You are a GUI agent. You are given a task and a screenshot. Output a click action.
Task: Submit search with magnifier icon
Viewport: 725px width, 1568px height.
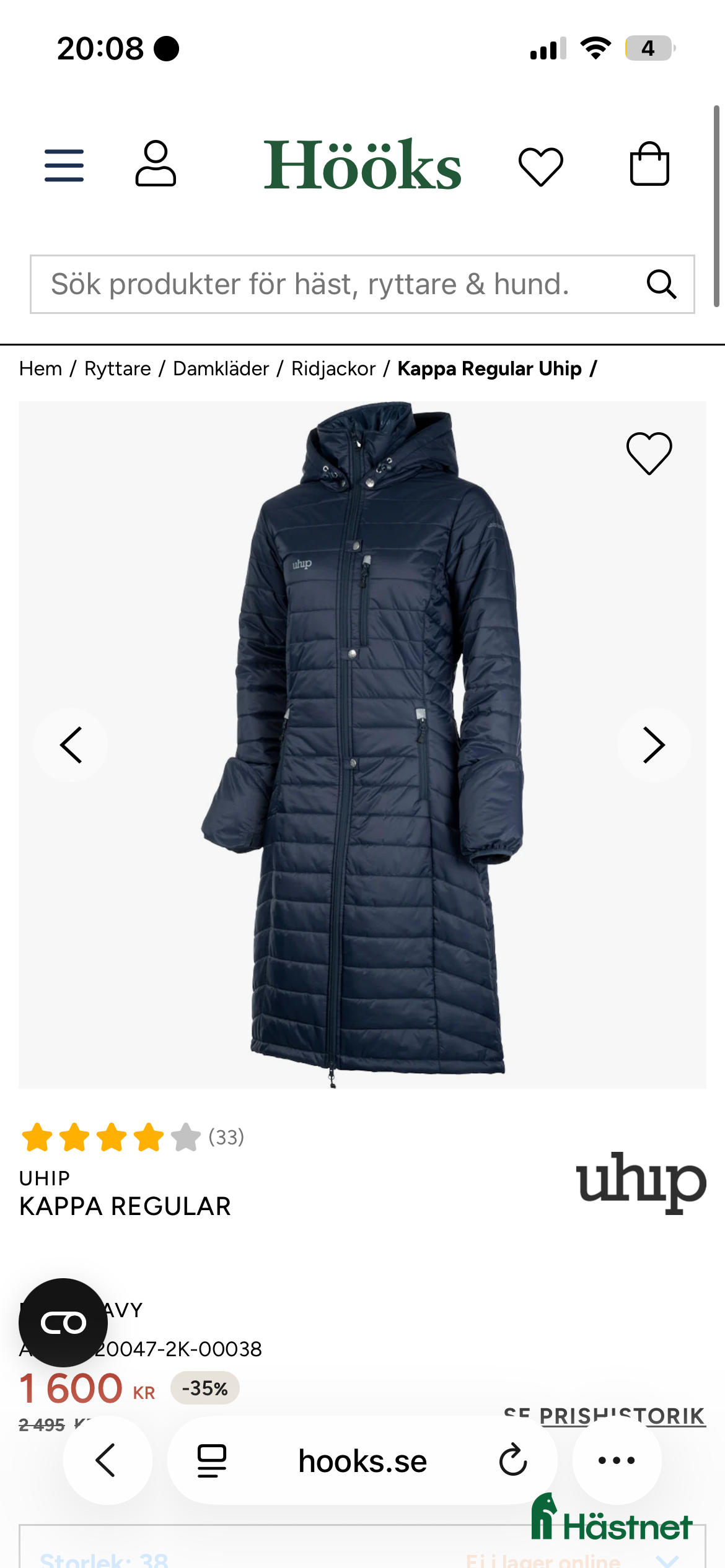[661, 284]
